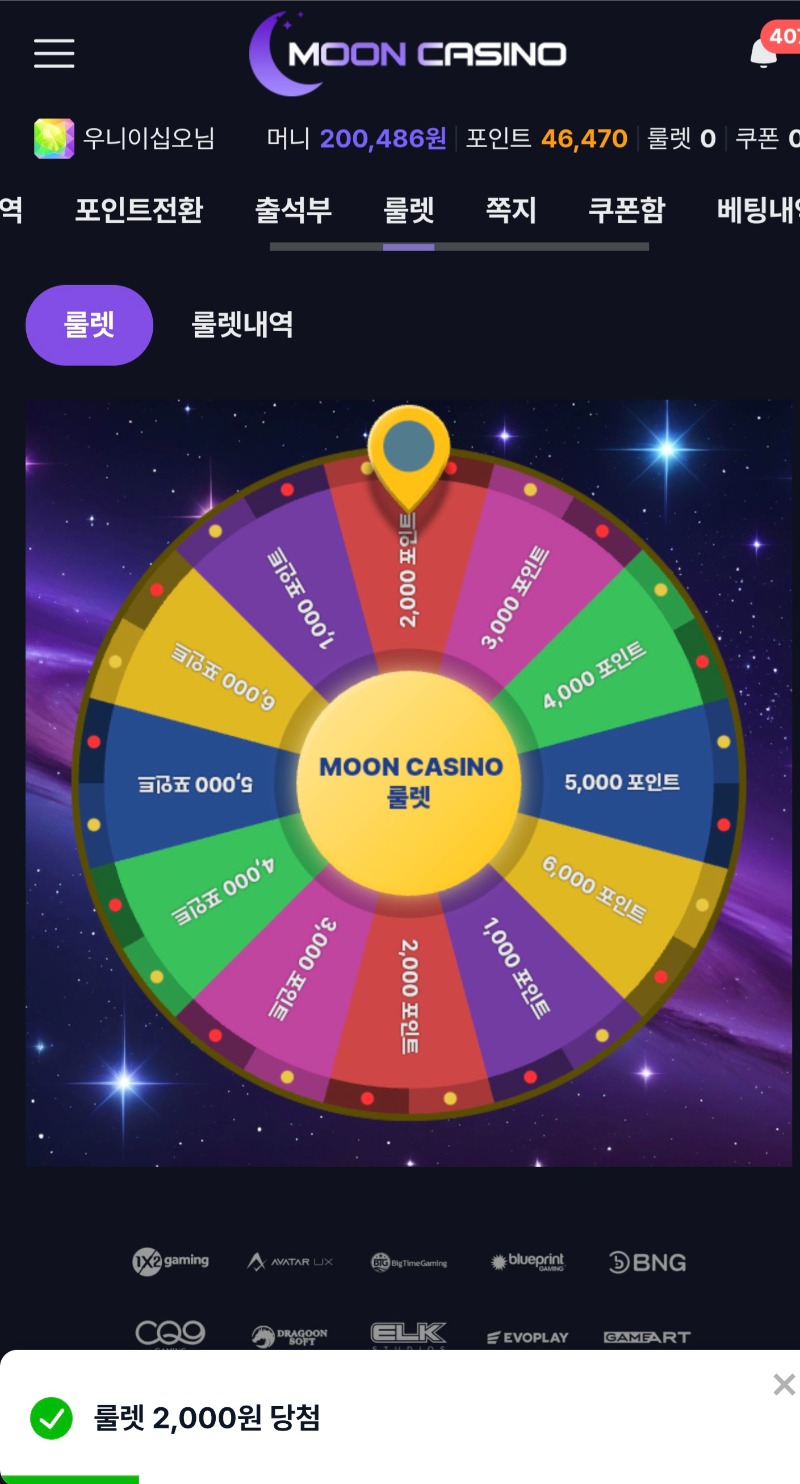The height and width of the screenshot is (1484, 800).
Task: Open the notifications bell
Action: pyautogui.click(x=764, y=53)
